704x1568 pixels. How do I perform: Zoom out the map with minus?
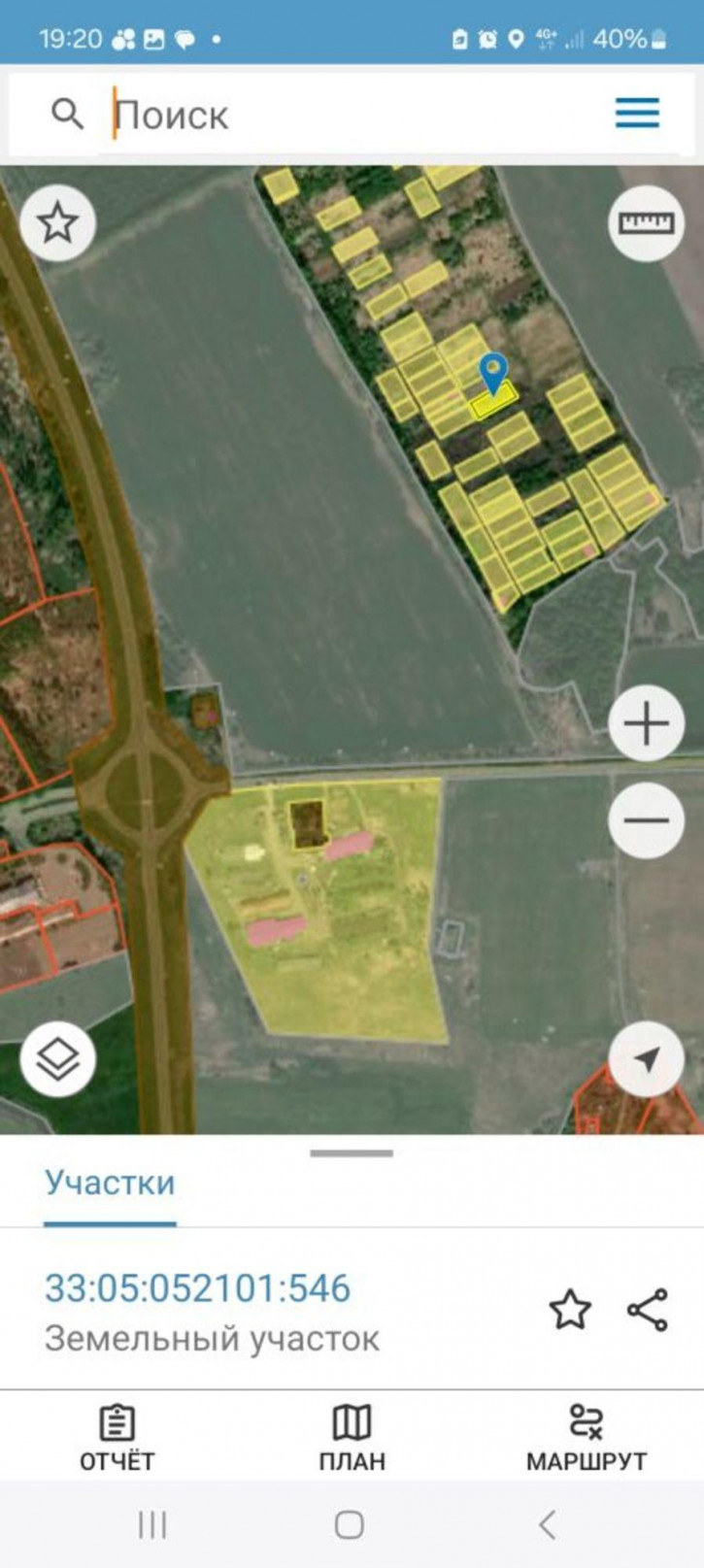tap(646, 820)
